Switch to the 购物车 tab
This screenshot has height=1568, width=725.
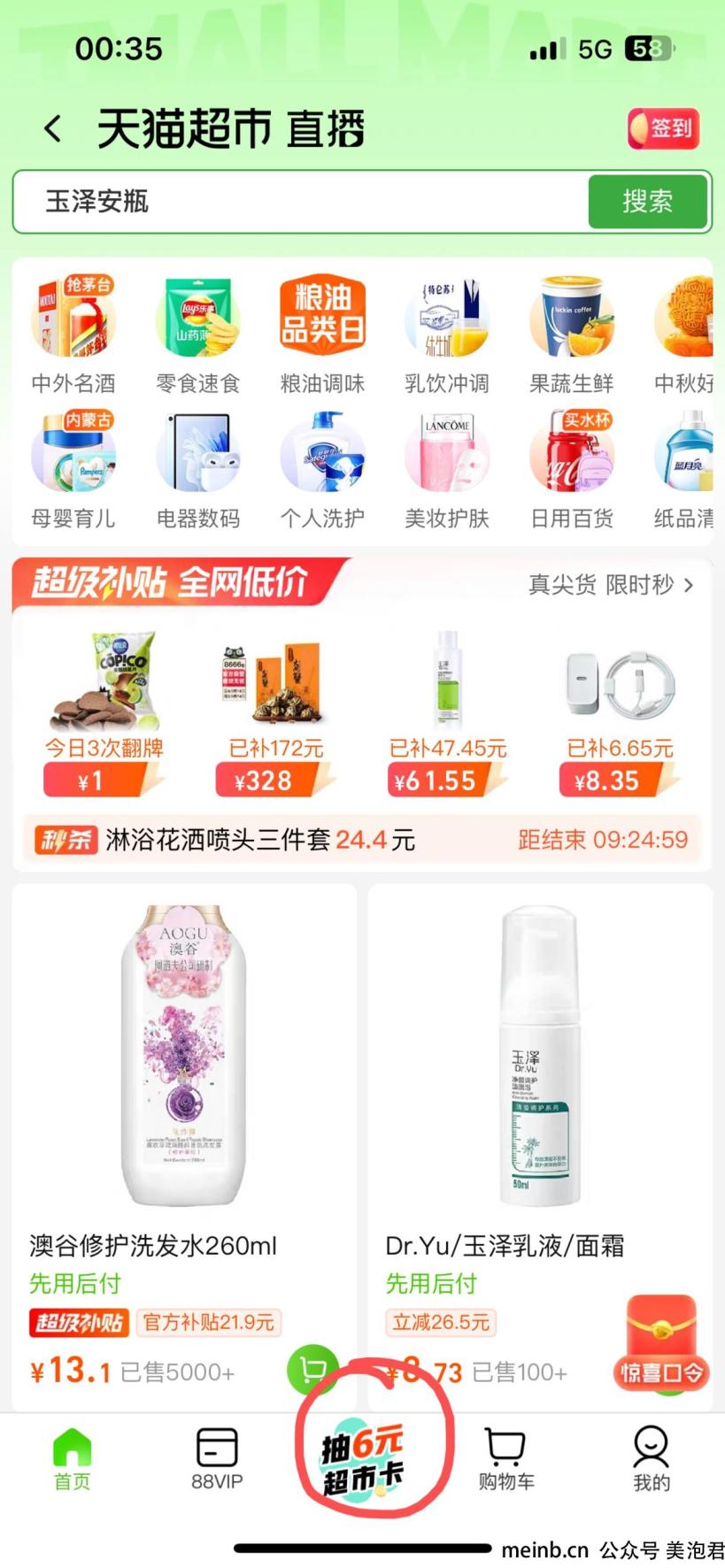click(x=506, y=1459)
